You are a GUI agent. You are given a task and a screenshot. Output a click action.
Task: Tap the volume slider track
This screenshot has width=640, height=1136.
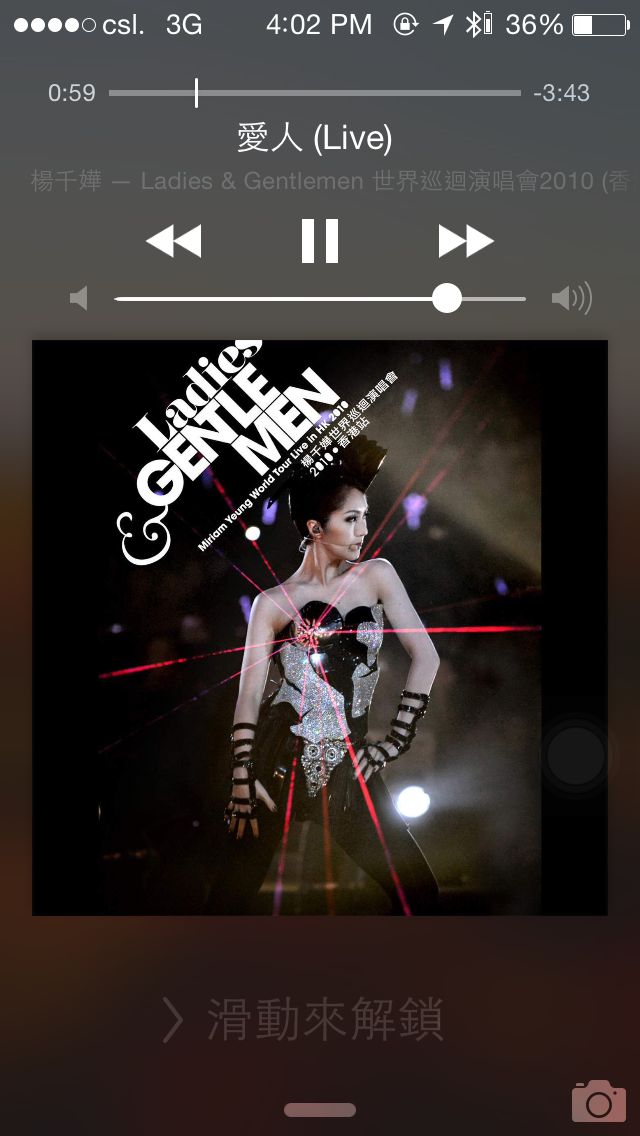coord(319,298)
